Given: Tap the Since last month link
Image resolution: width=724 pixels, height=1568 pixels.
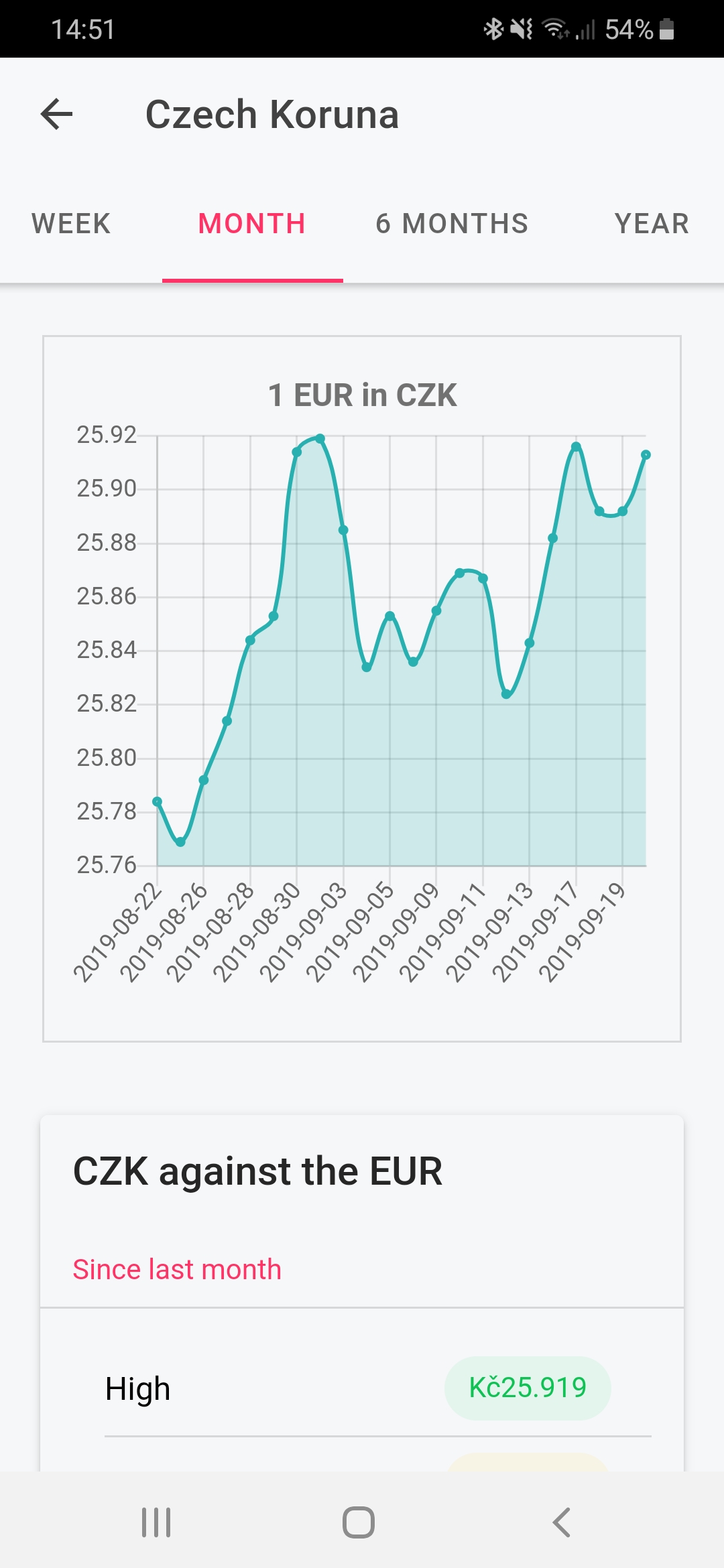Looking at the screenshot, I should (176, 1268).
